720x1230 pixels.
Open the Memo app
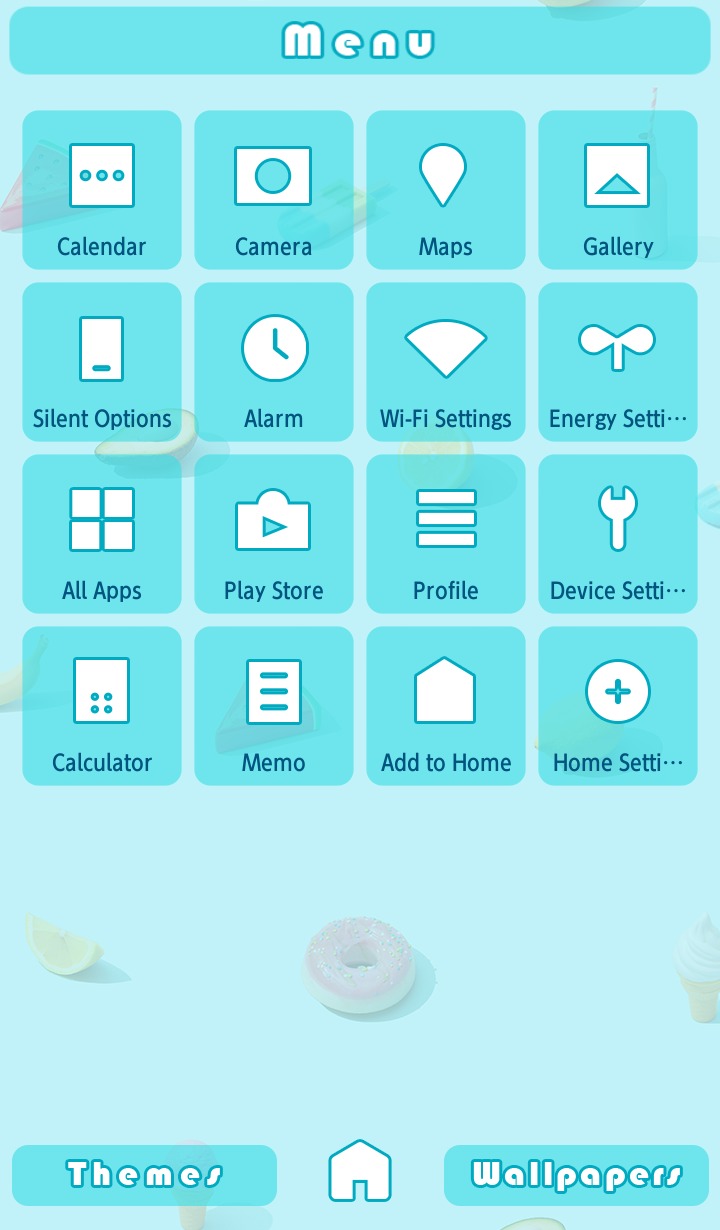[x=274, y=706]
